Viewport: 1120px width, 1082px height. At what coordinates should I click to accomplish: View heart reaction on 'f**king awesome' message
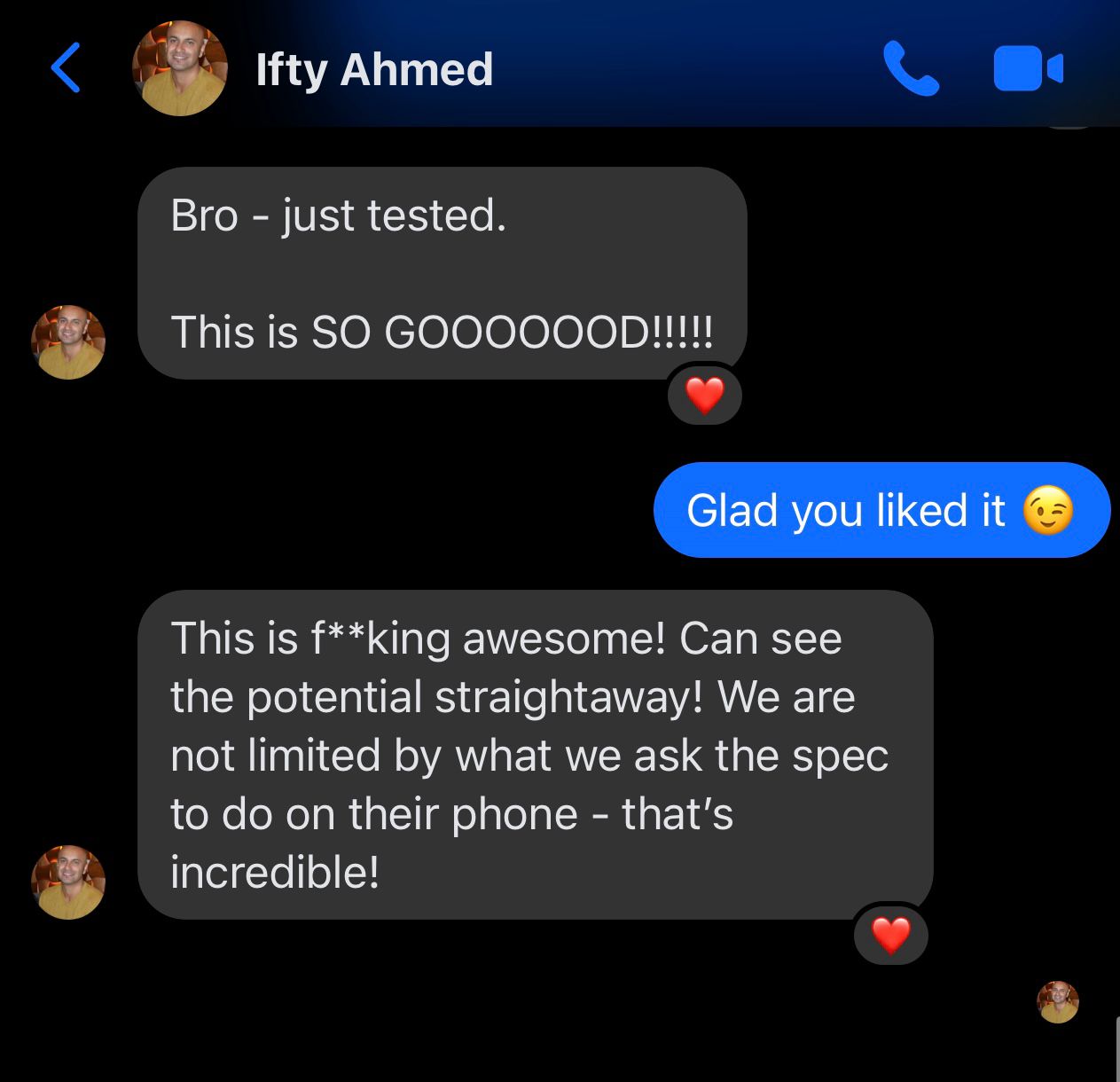click(x=891, y=935)
